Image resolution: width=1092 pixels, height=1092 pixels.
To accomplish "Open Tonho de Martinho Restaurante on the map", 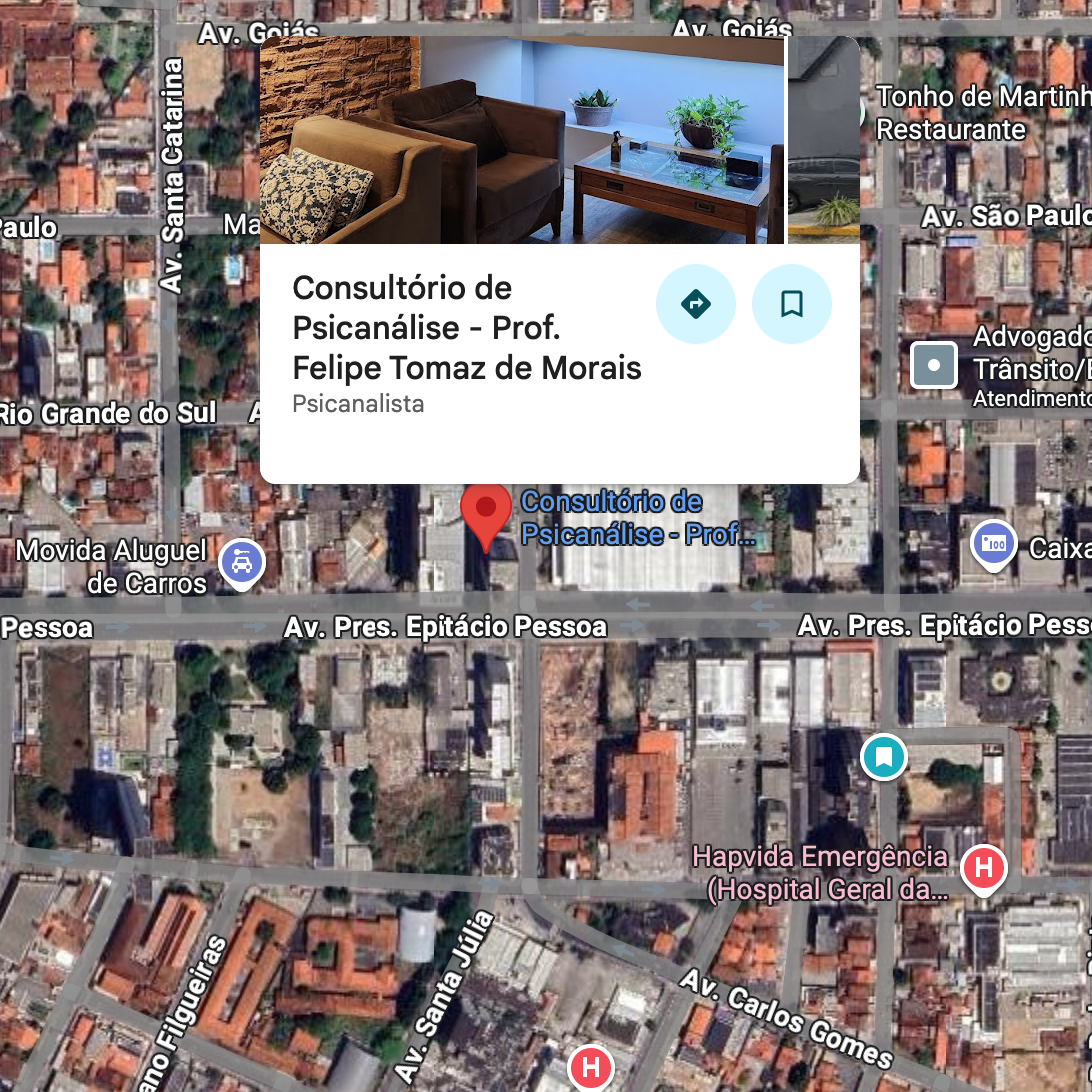I will click(980, 113).
